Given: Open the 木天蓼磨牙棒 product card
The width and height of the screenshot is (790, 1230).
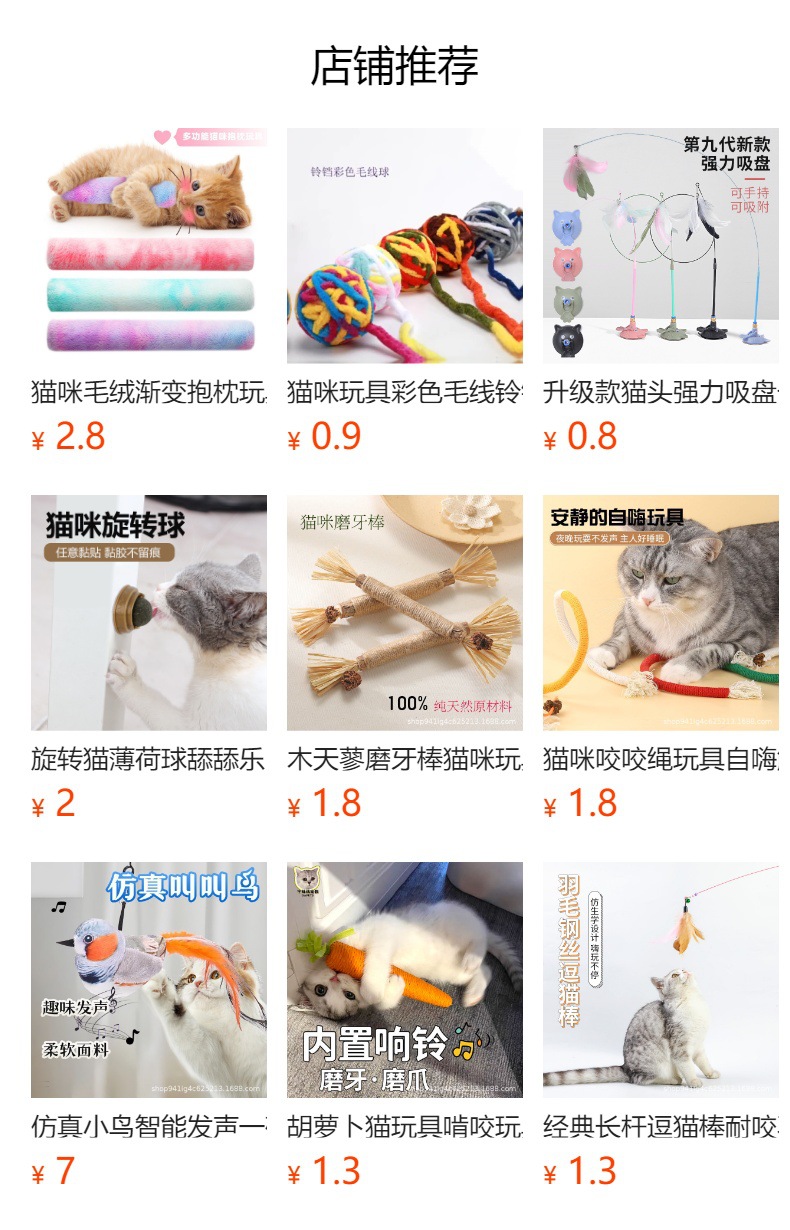Looking at the screenshot, I should (x=405, y=659).
